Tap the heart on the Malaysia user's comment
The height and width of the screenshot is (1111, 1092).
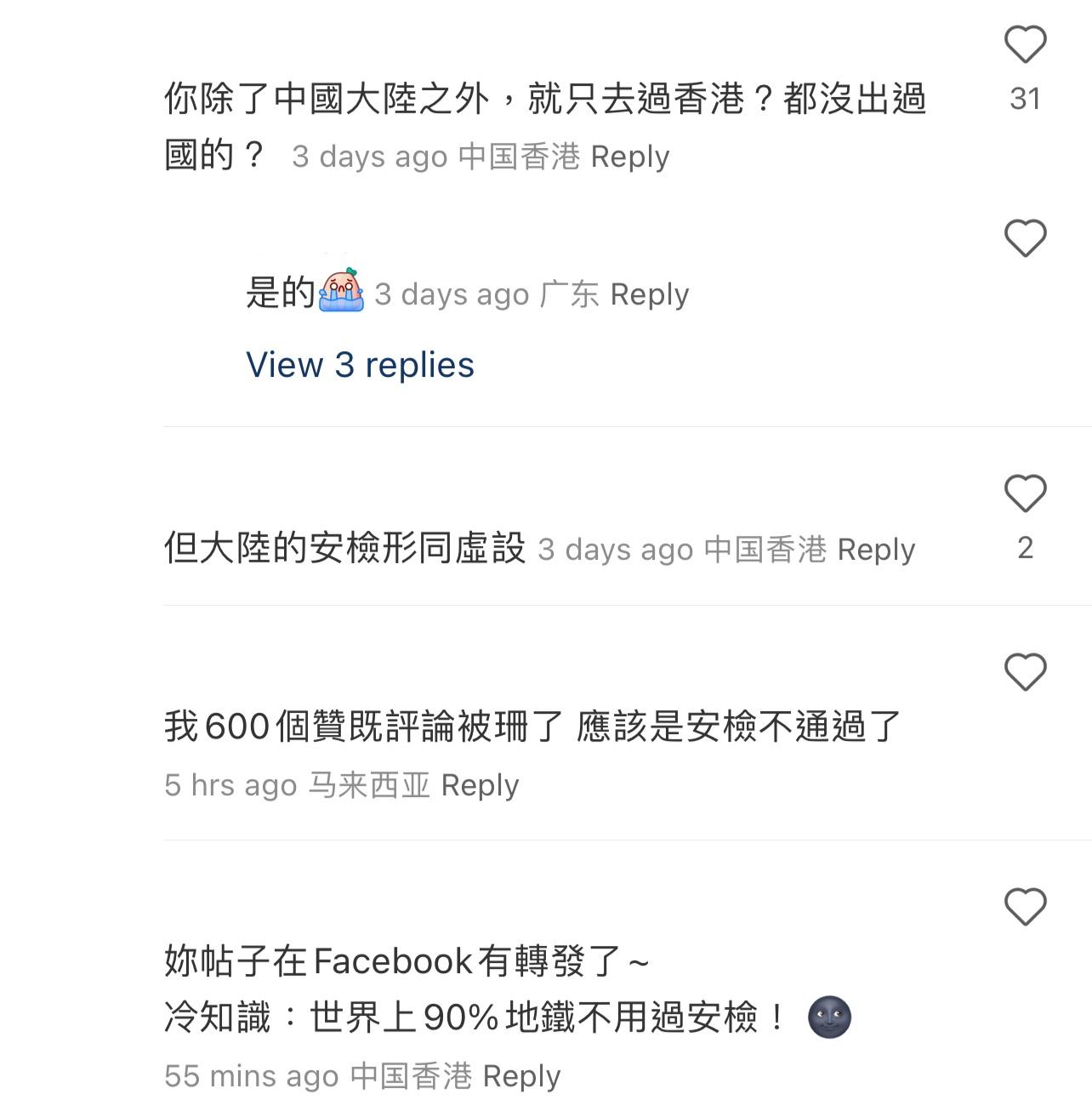pos(1025,671)
